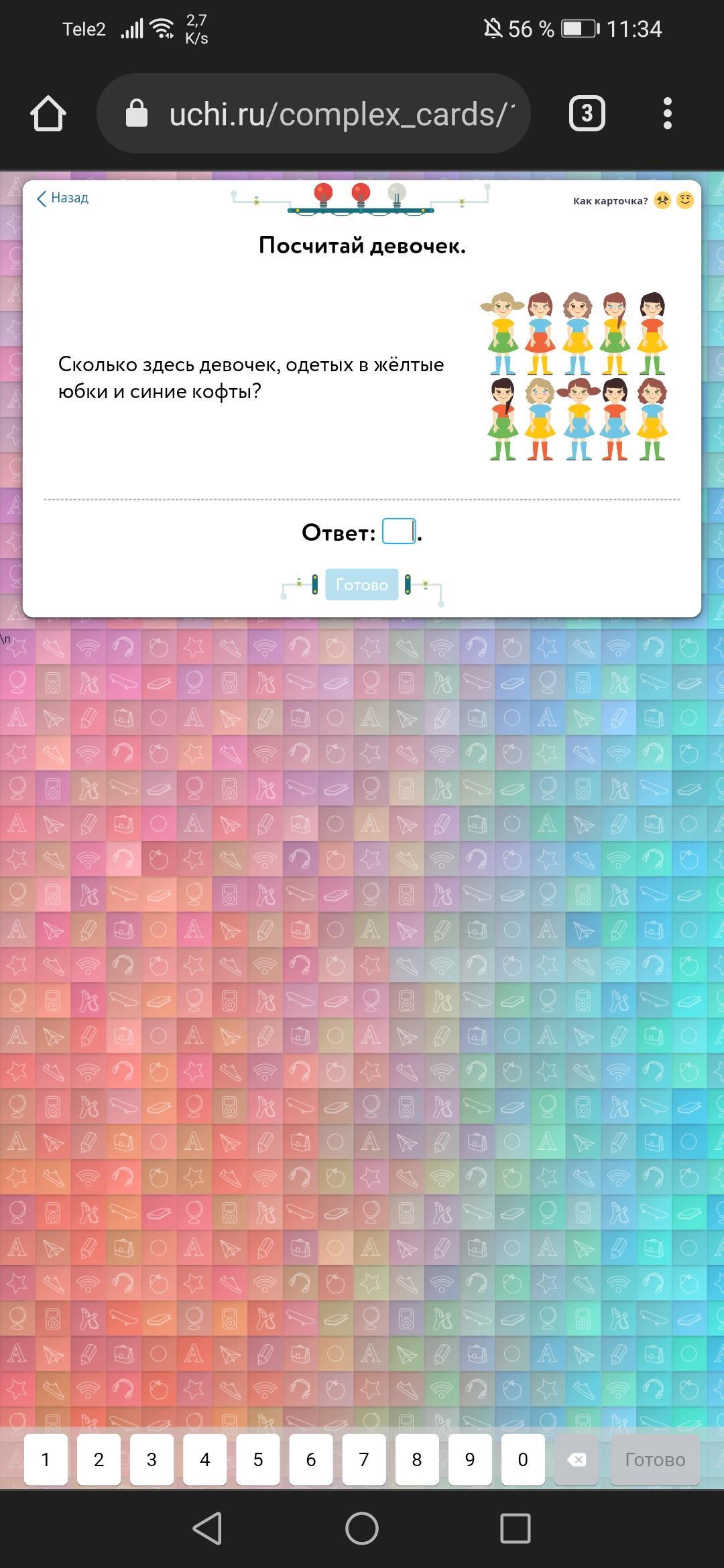Rate the card with the happy face
Viewport: 724px width, 1568px height.
point(685,200)
